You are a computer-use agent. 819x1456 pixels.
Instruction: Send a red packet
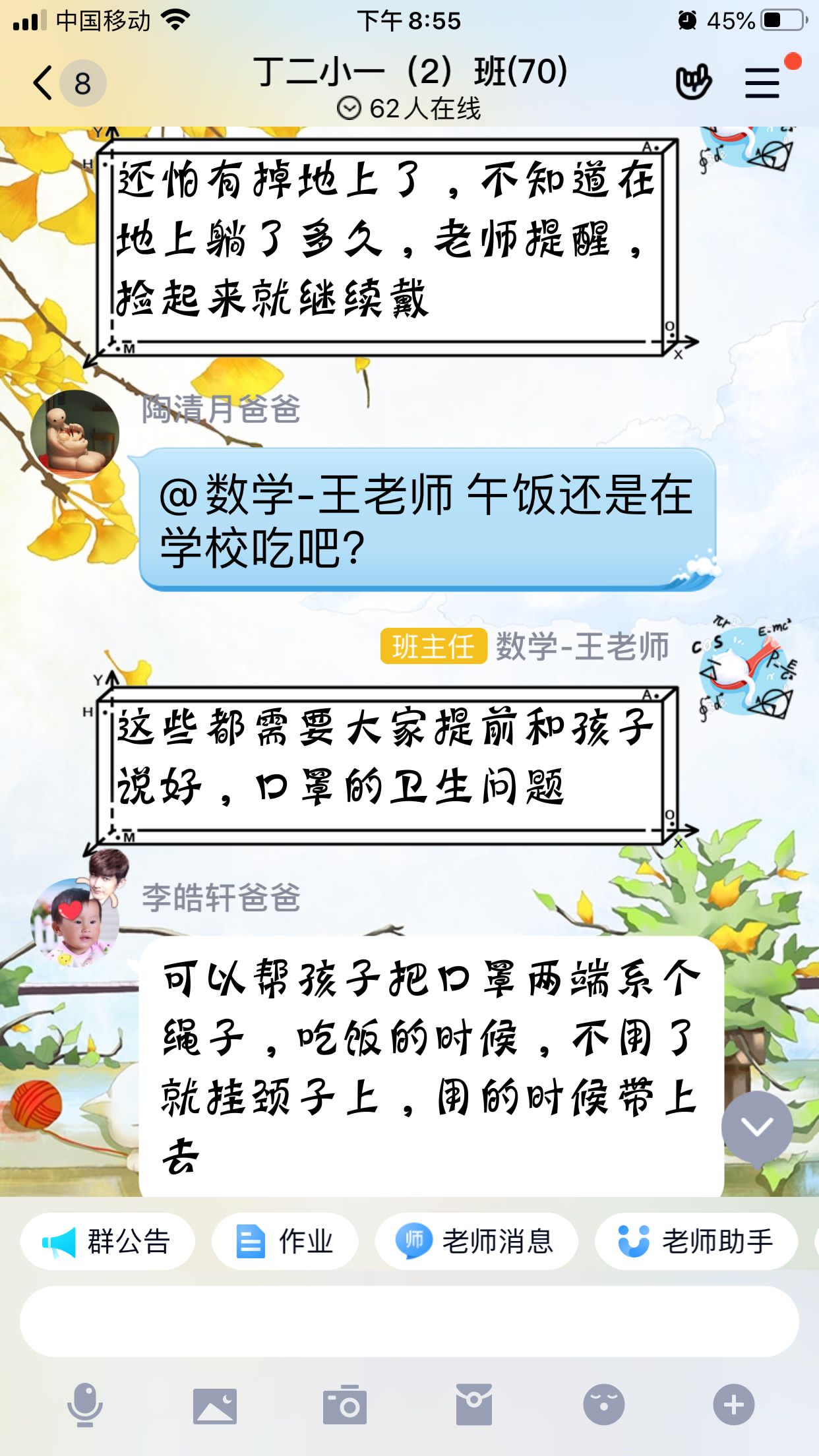click(x=473, y=1405)
